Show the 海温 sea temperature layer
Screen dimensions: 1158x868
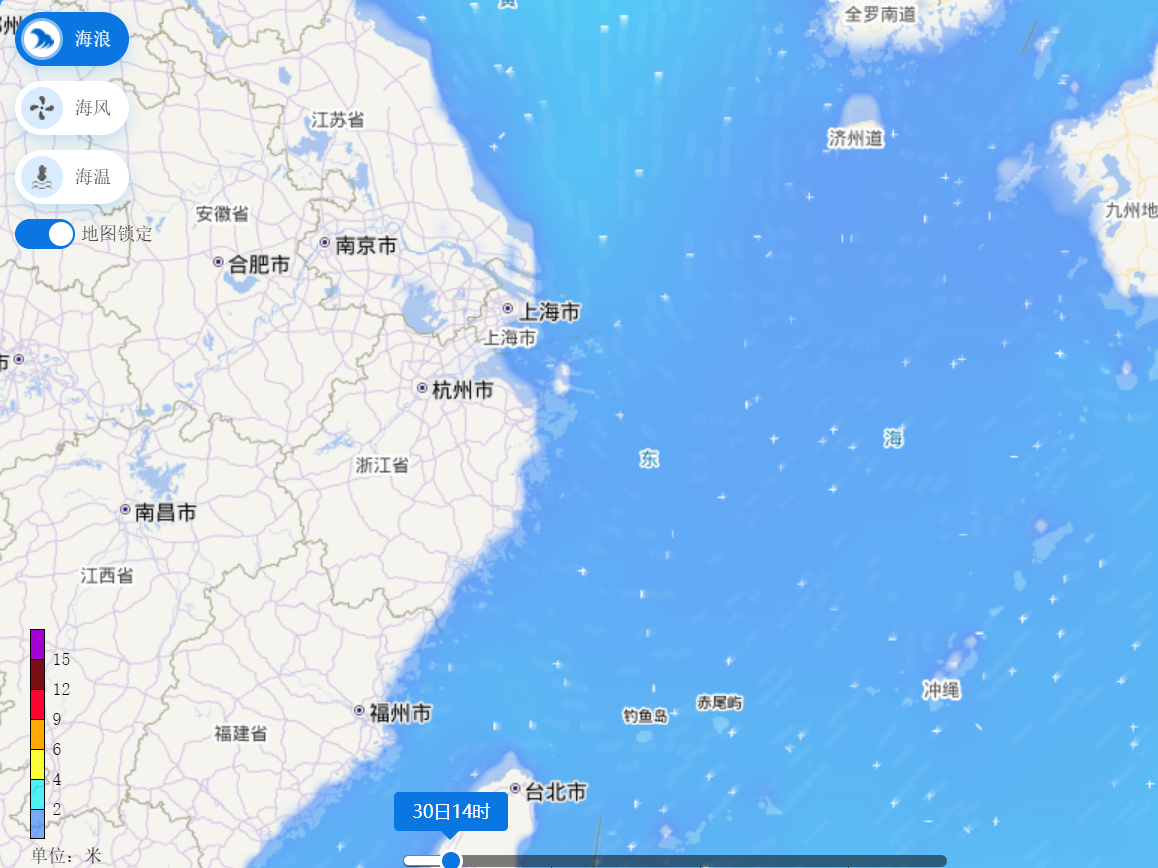pyautogui.click(x=71, y=177)
